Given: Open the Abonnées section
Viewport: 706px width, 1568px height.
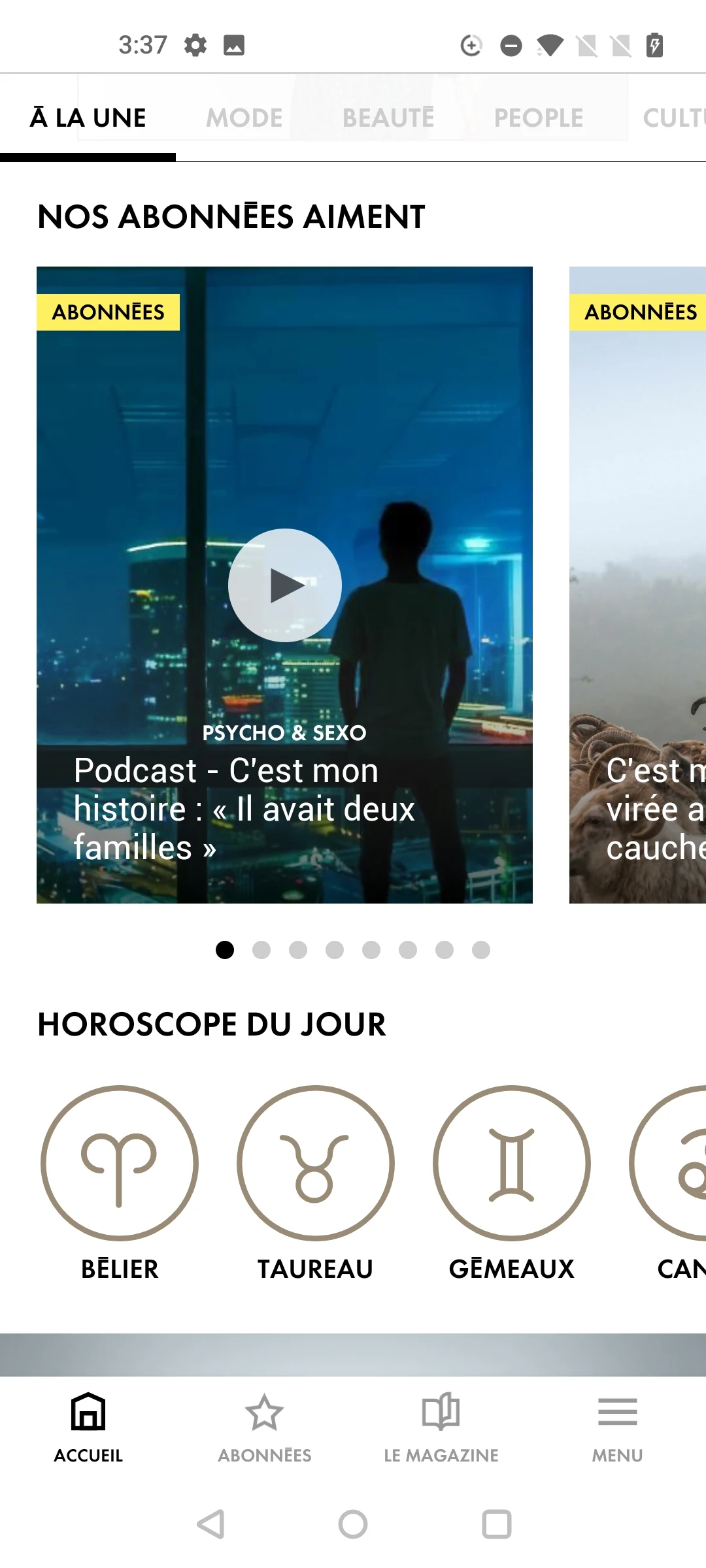Looking at the screenshot, I should [x=265, y=1428].
